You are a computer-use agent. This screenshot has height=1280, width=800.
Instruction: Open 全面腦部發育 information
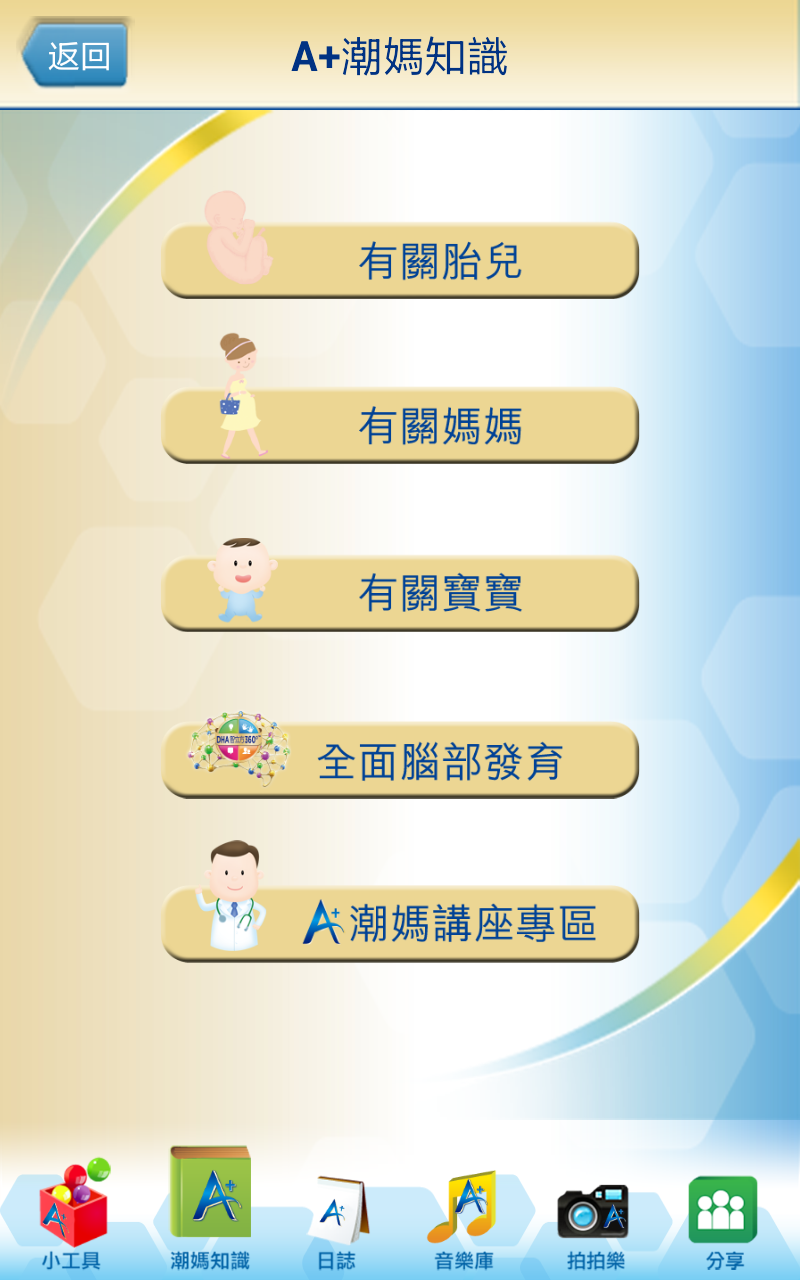(x=400, y=760)
